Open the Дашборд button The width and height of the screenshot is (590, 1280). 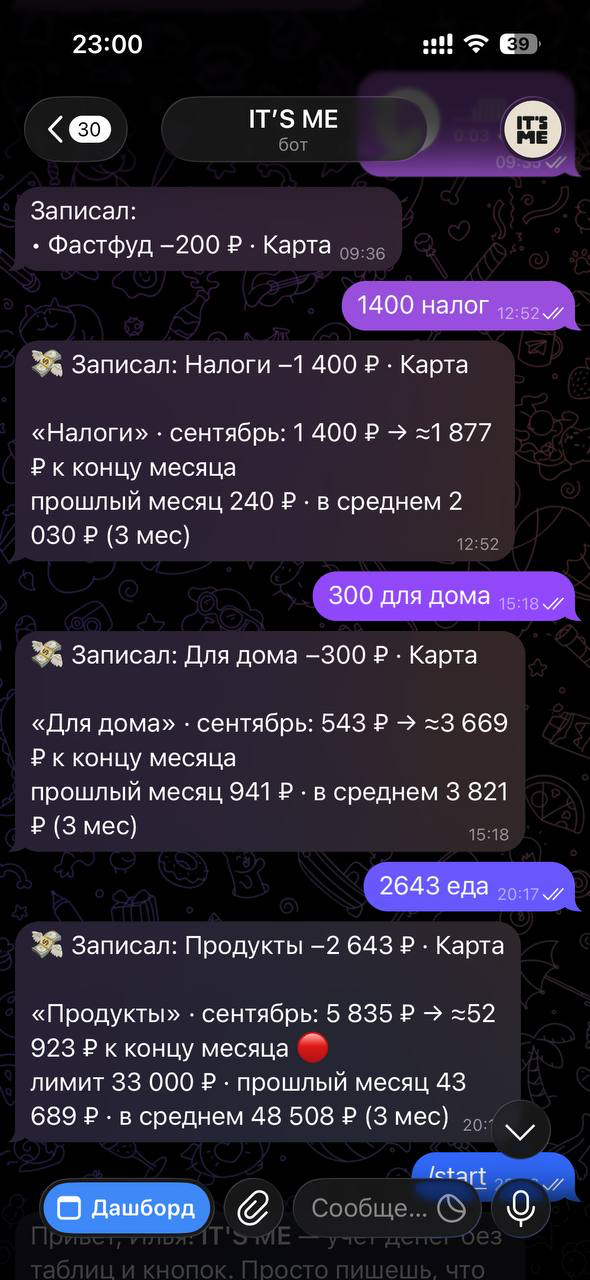126,1208
